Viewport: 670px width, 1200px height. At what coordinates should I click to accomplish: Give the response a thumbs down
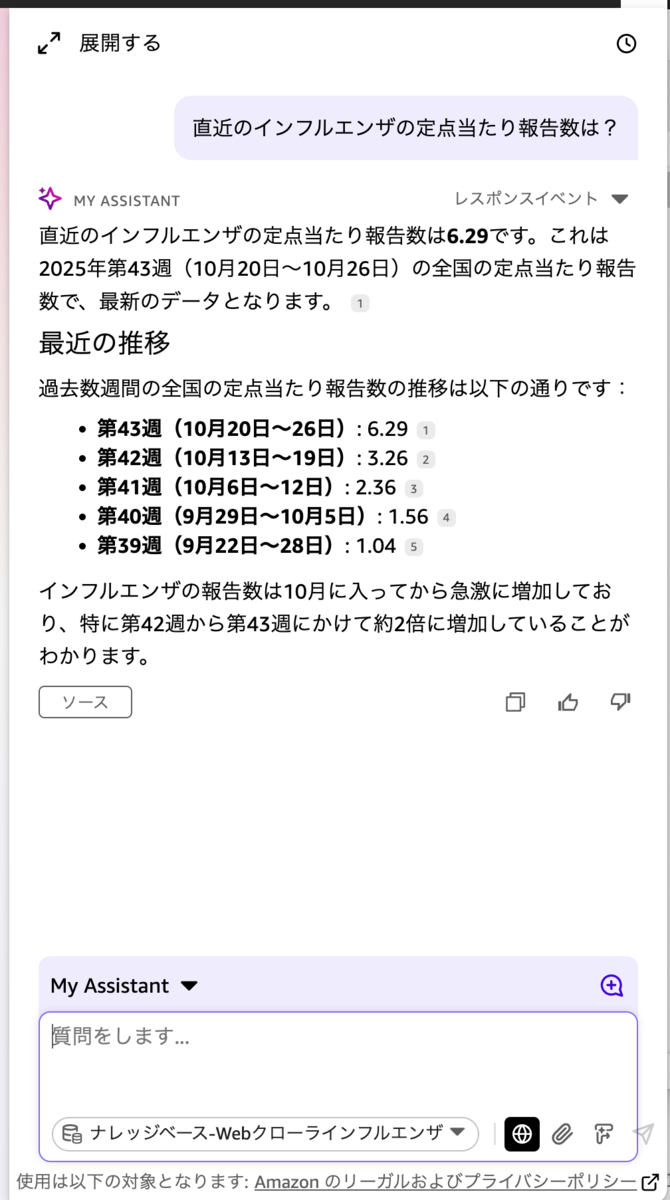[x=620, y=702]
